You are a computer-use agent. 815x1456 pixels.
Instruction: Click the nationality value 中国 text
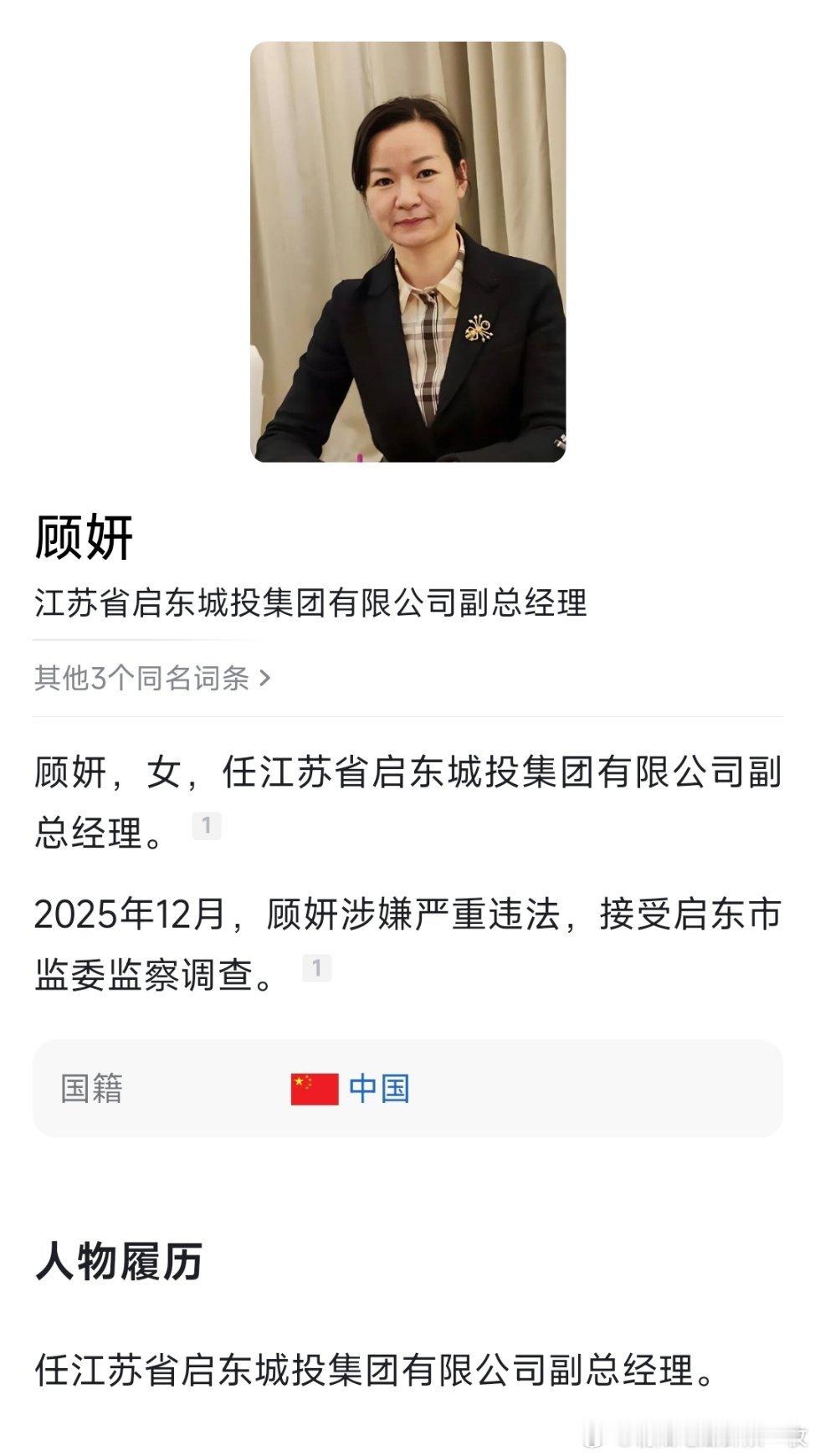[x=378, y=1089]
